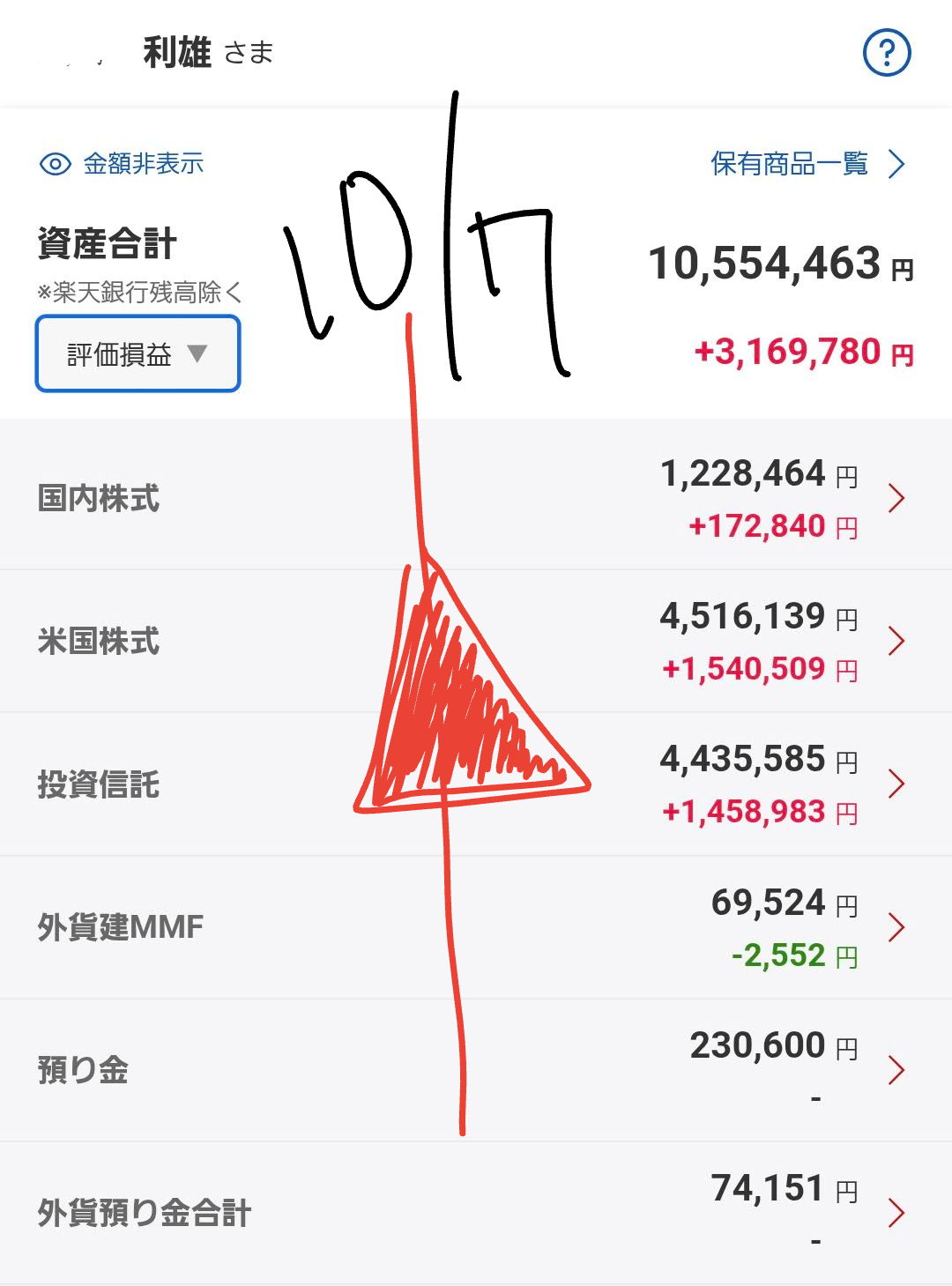Image resolution: width=952 pixels, height=1286 pixels.
Task: Open the 国内株式 row
Action: (x=476, y=498)
